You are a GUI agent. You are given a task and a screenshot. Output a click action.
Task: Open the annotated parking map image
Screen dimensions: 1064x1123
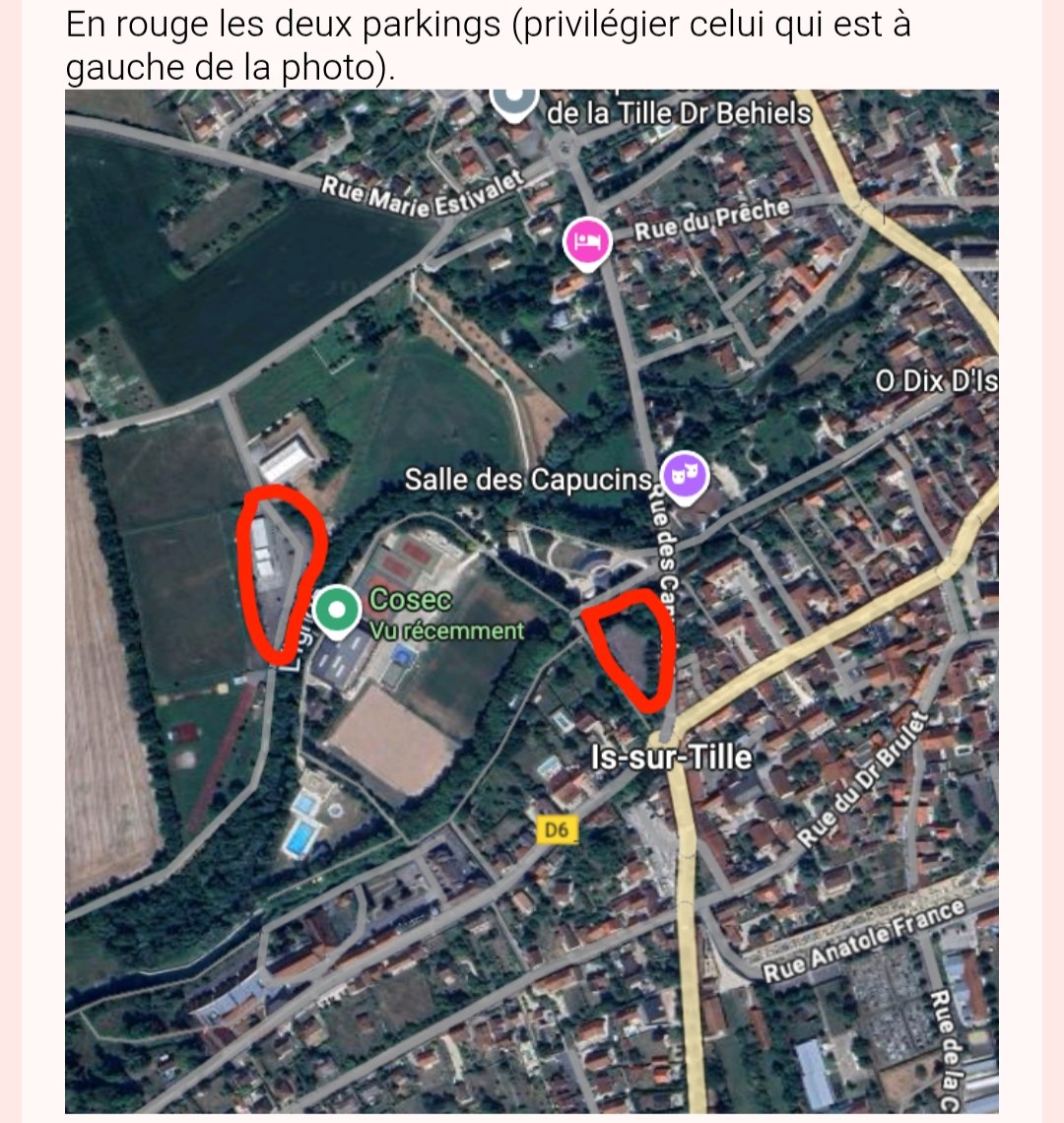coord(532,601)
